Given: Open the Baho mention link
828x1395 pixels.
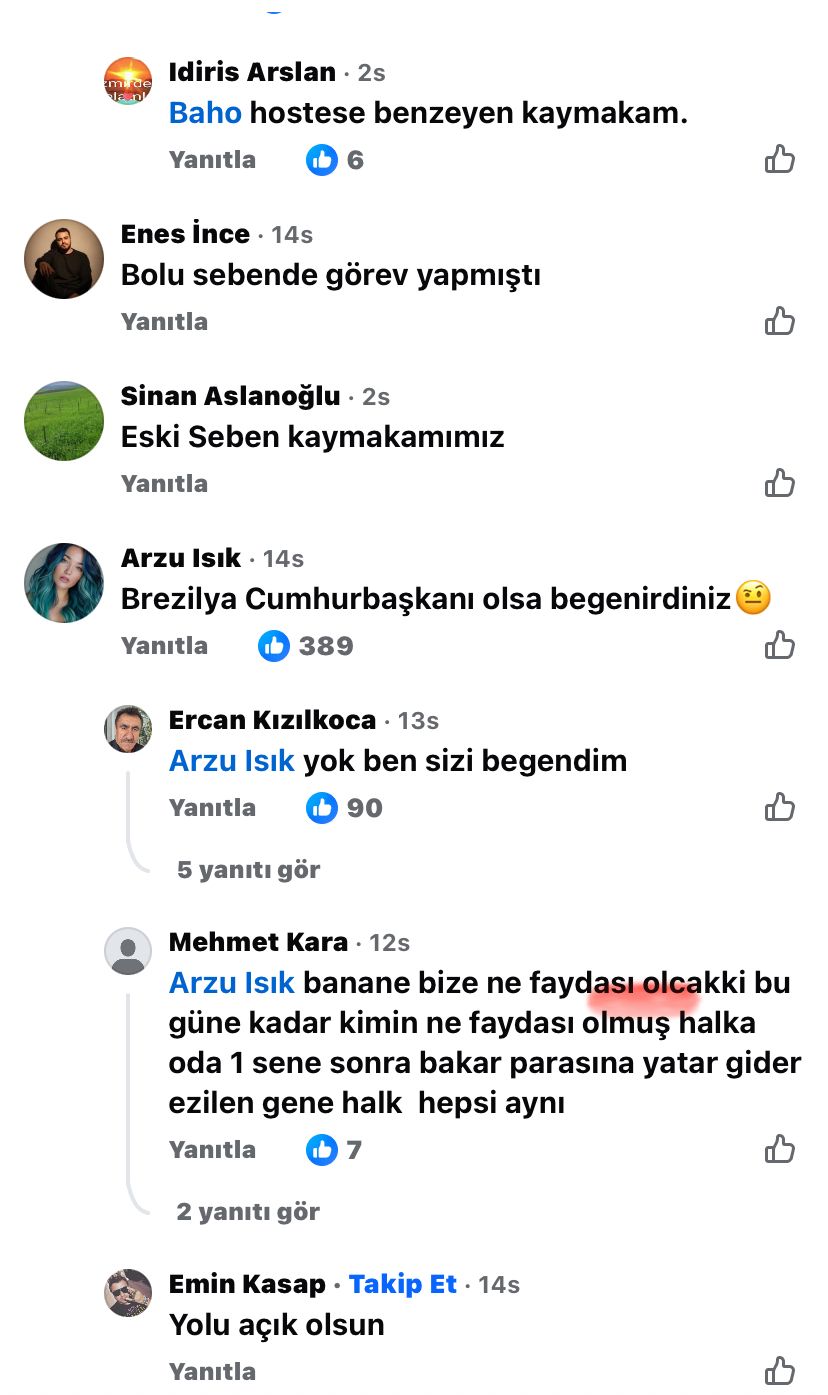Looking at the screenshot, I should click(x=205, y=113).
